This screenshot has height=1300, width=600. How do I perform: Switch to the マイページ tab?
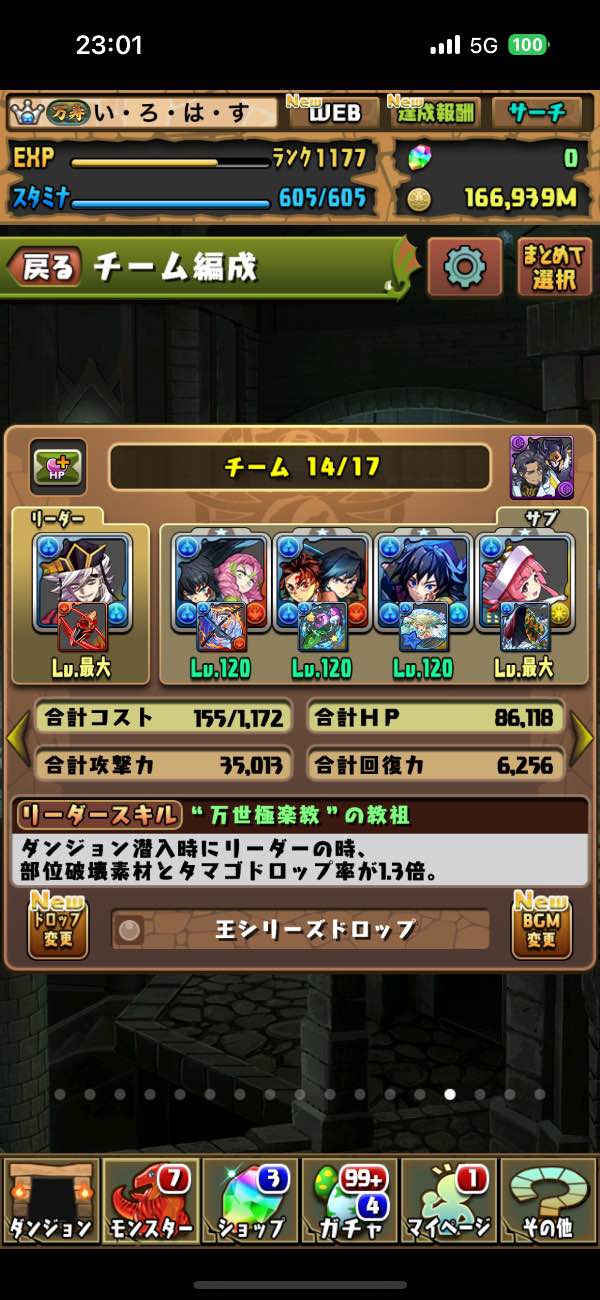(449, 1201)
